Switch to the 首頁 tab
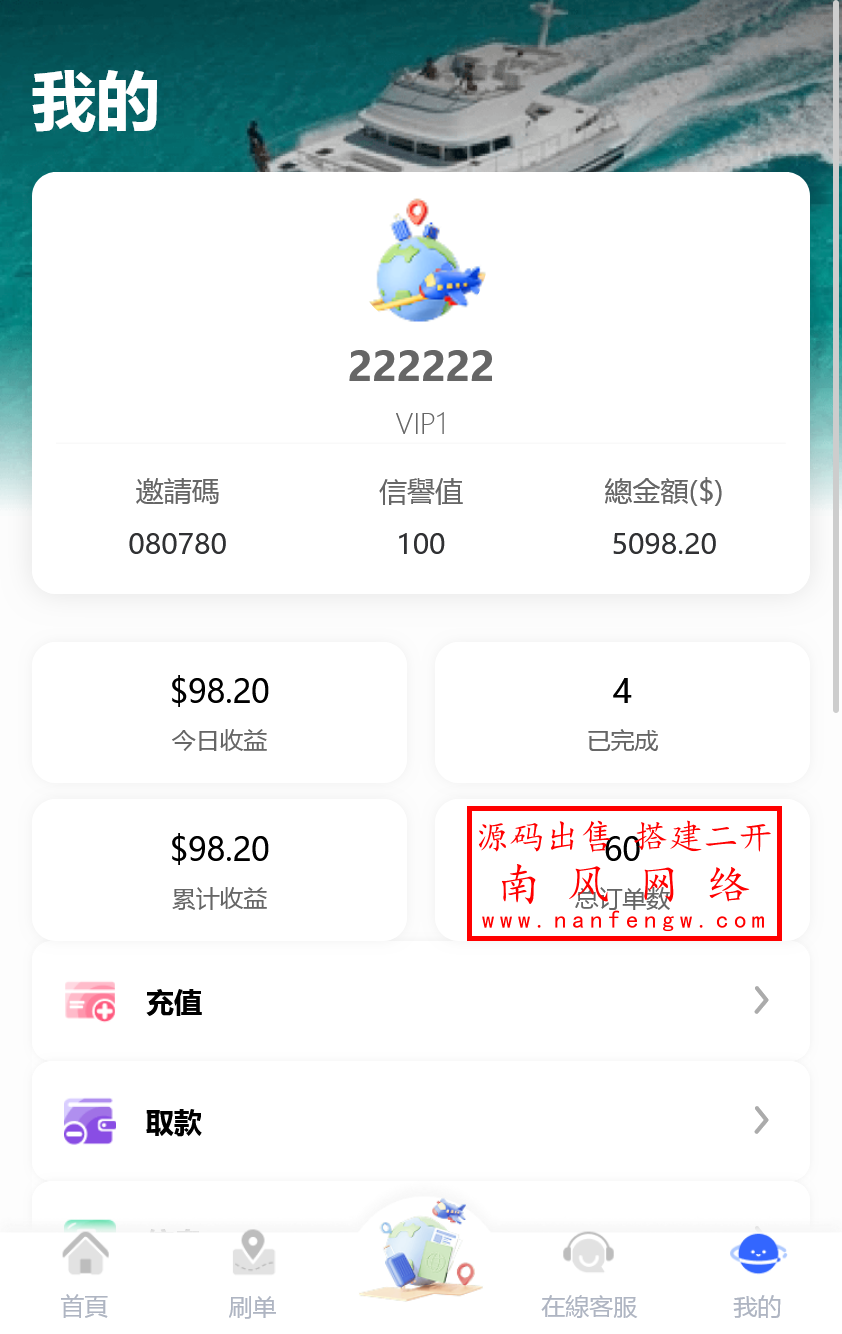Image resolution: width=842 pixels, height=1334 pixels. 84,1275
